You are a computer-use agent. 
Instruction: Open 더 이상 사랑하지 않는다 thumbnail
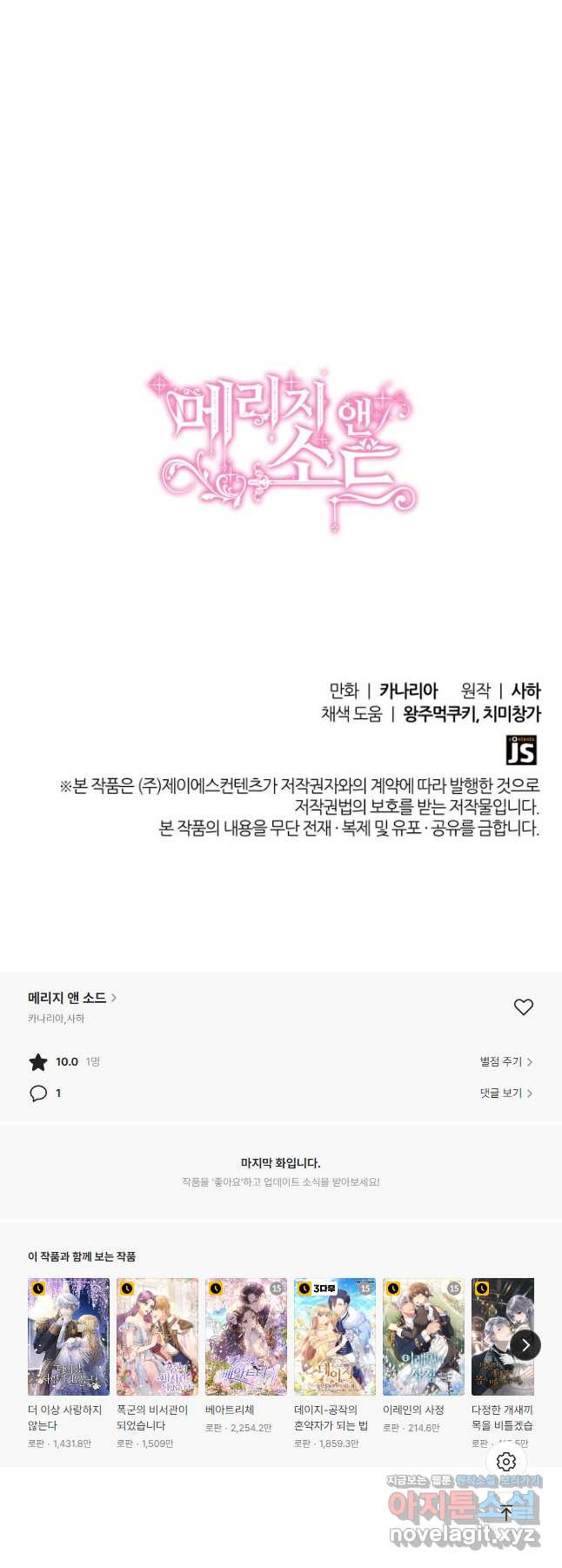coord(69,1336)
